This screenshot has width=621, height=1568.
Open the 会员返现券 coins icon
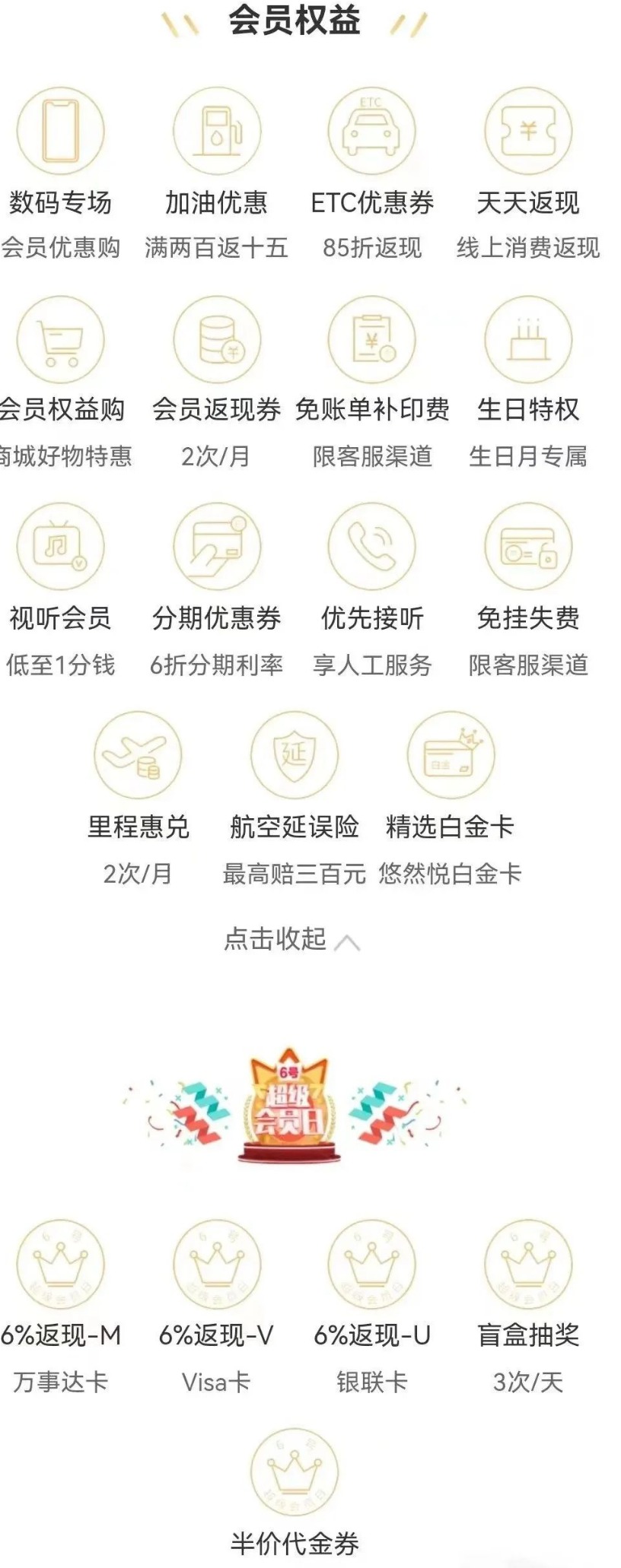pos(216,340)
